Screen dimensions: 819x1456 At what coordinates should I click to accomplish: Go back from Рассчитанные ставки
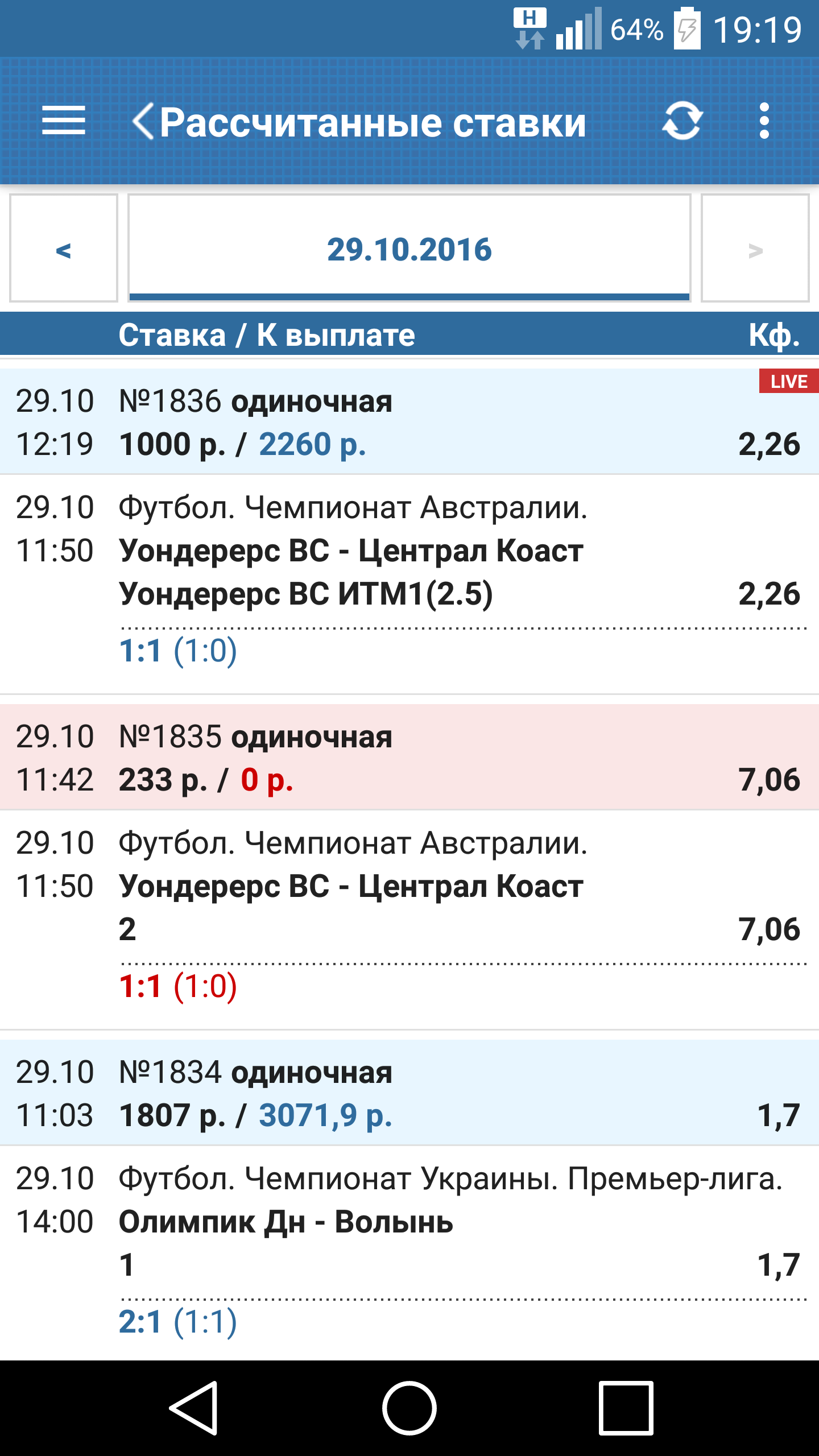pyautogui.click(x=143, y=121)
